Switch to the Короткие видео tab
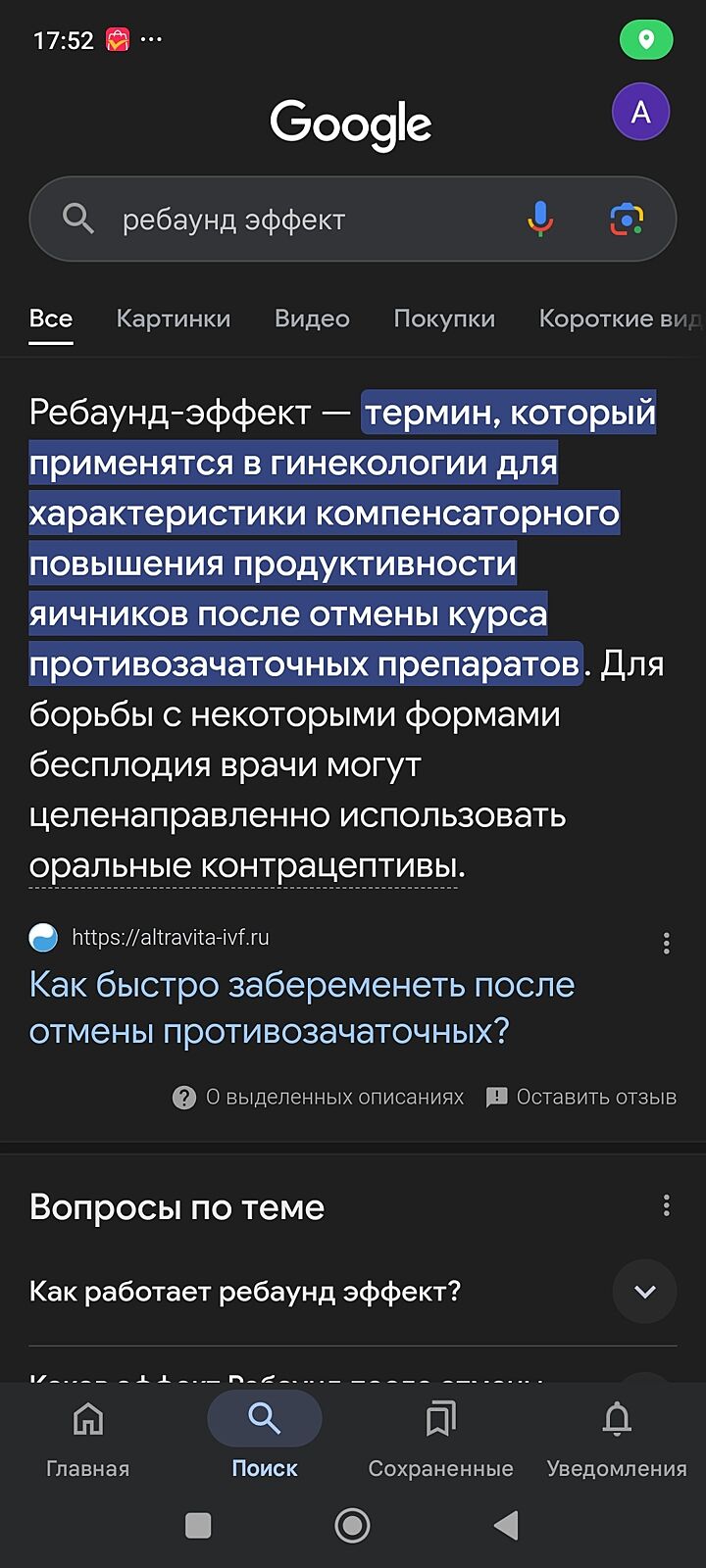Viewport: 706px width, 1568px height. tap(620, 318)
